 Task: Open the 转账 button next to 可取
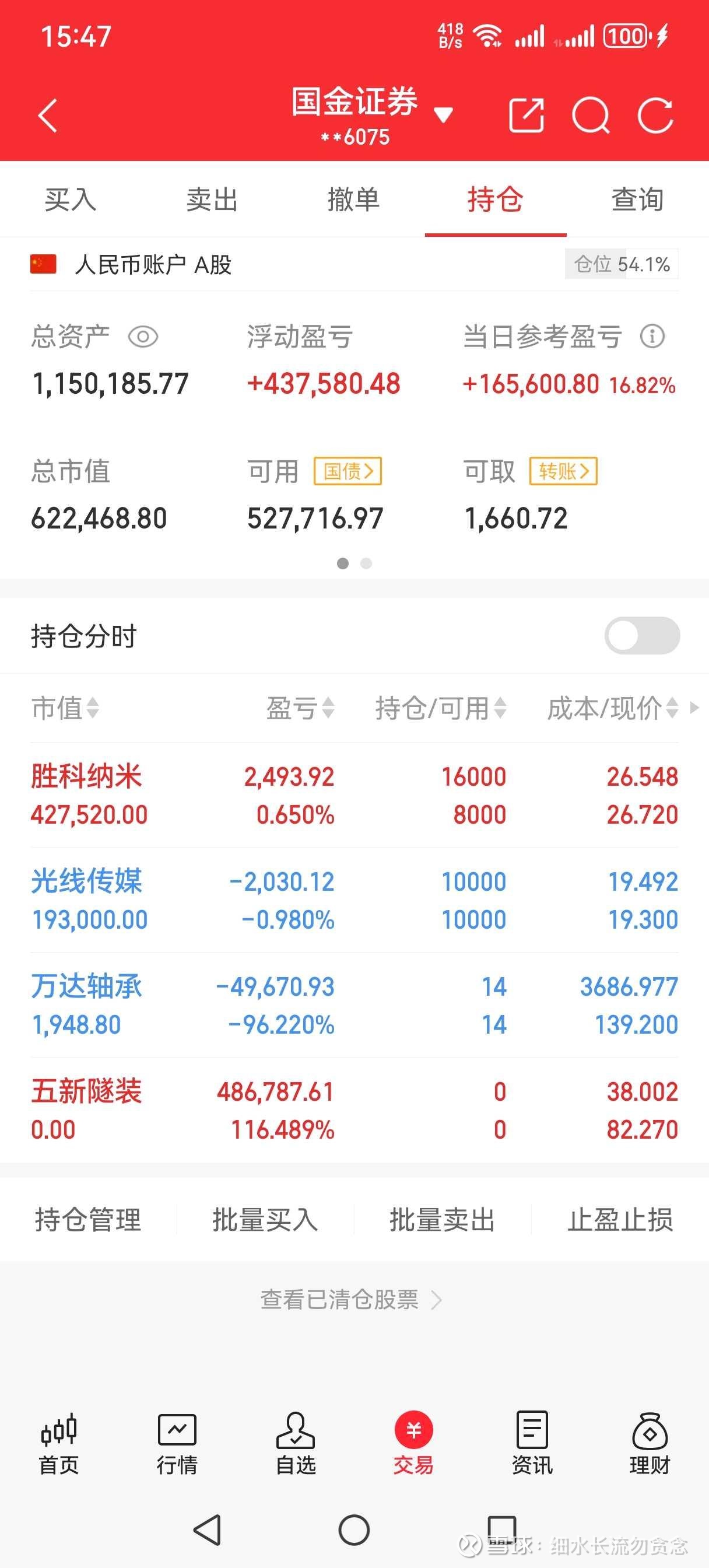pyautogui.click(x=563, y=471)
